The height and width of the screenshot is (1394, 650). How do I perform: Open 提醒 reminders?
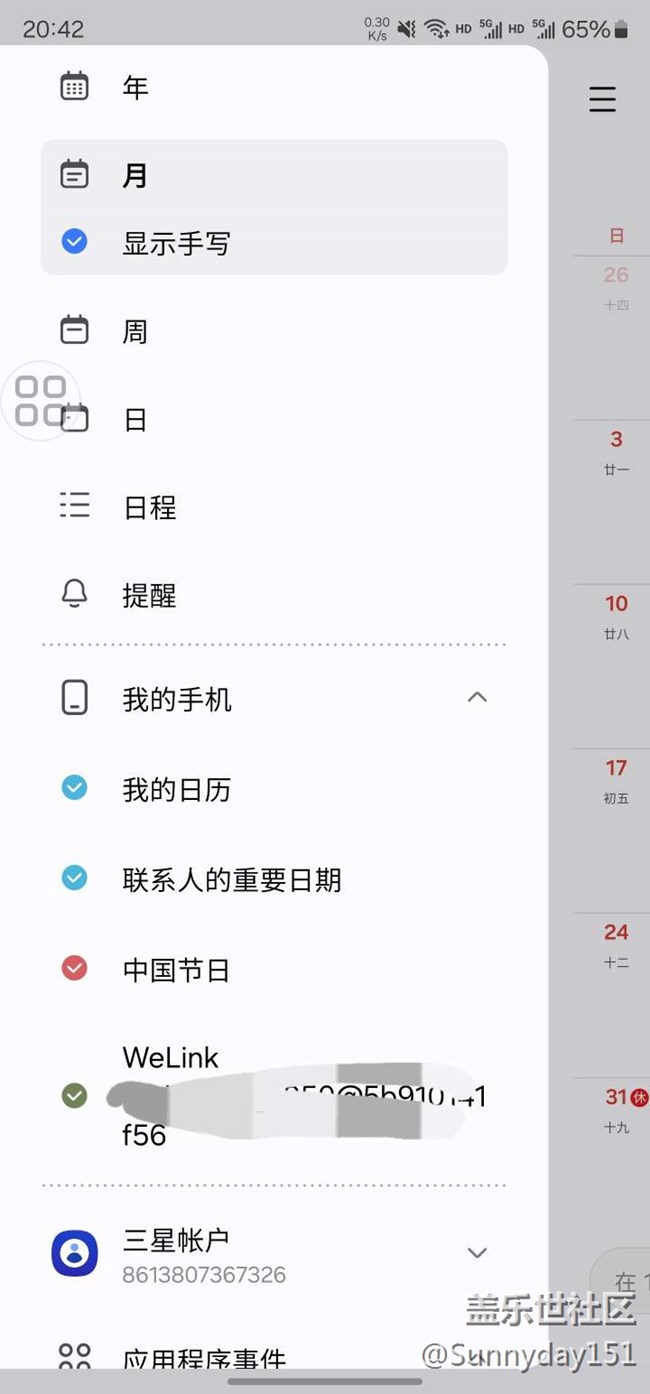[274, 595]
